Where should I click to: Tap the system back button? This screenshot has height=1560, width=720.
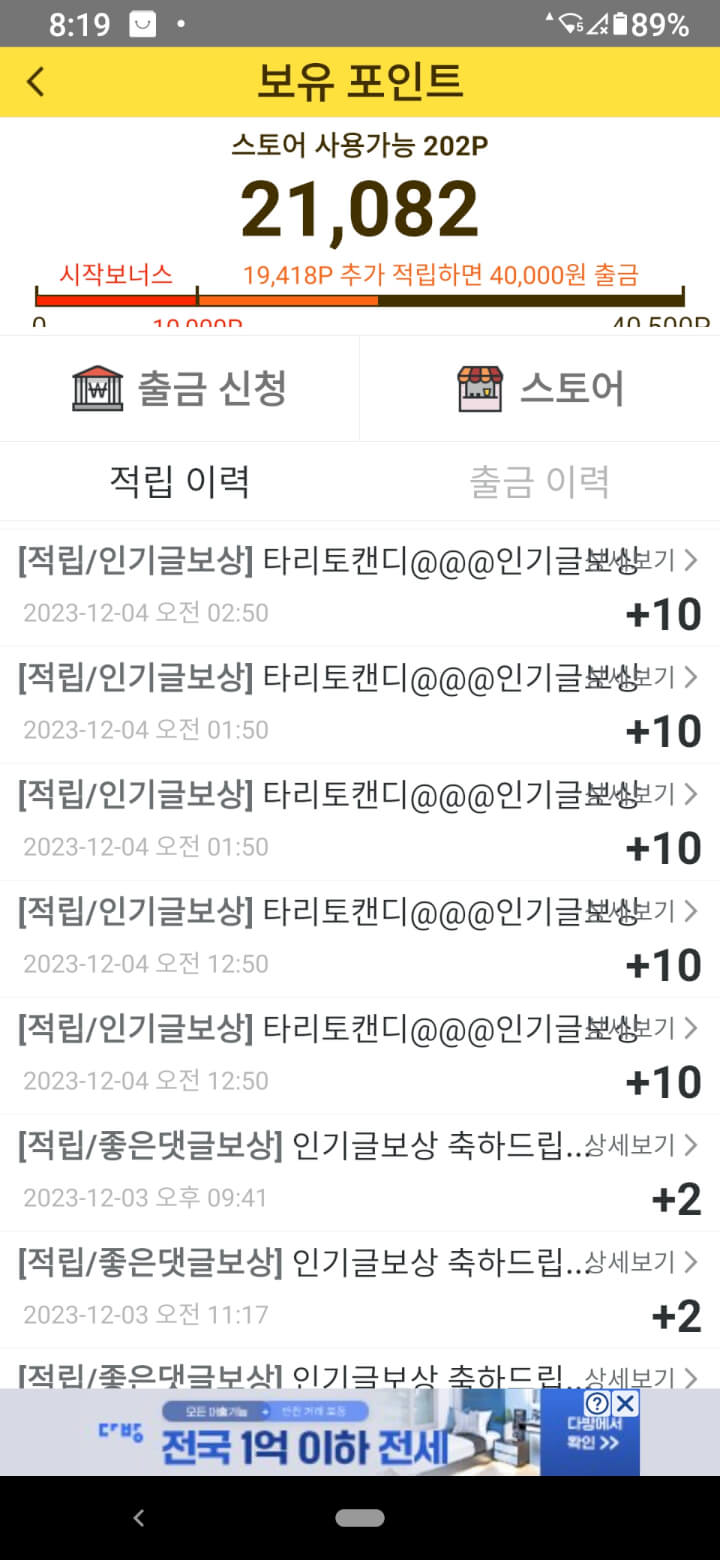click(139, 1518)
